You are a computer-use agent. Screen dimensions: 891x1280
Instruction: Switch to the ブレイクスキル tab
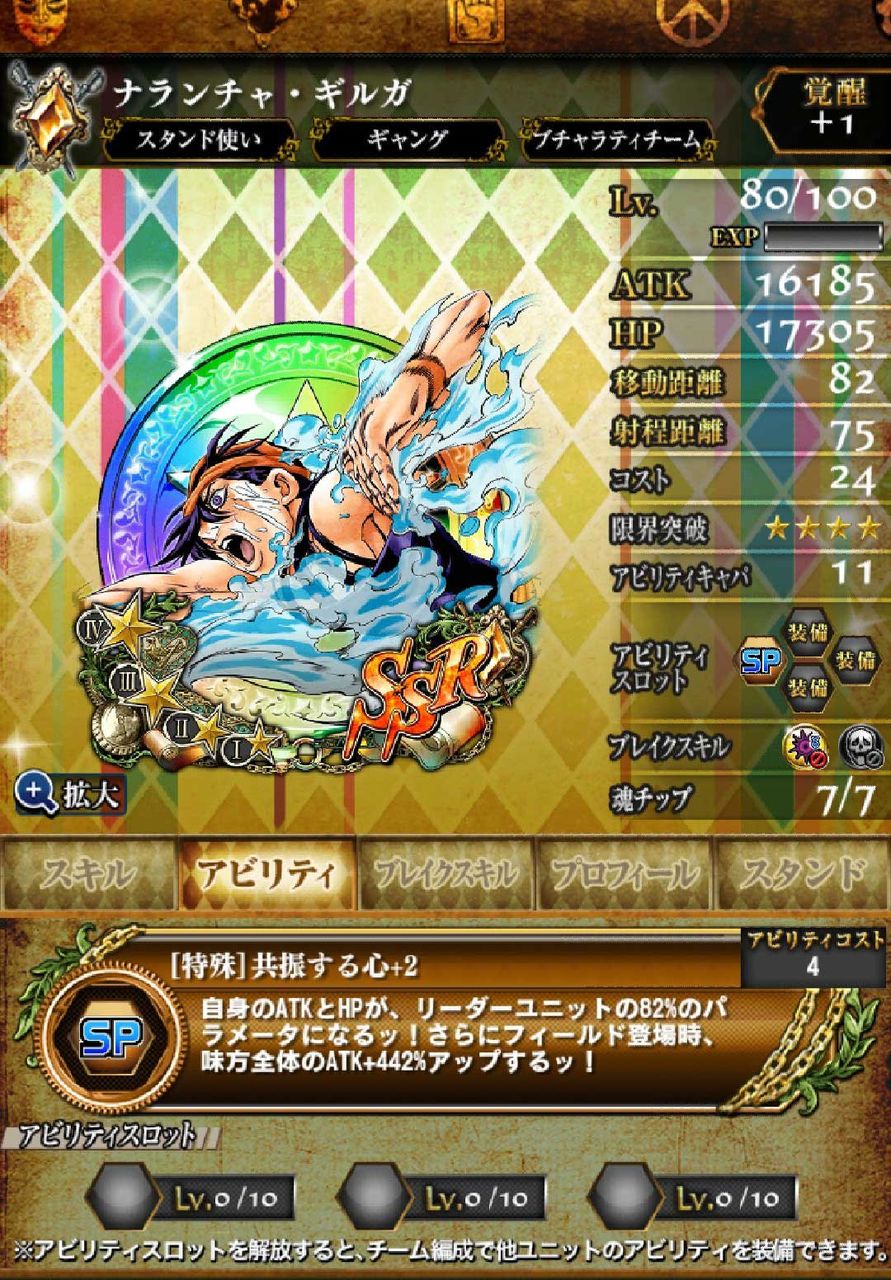click(445, 871)
